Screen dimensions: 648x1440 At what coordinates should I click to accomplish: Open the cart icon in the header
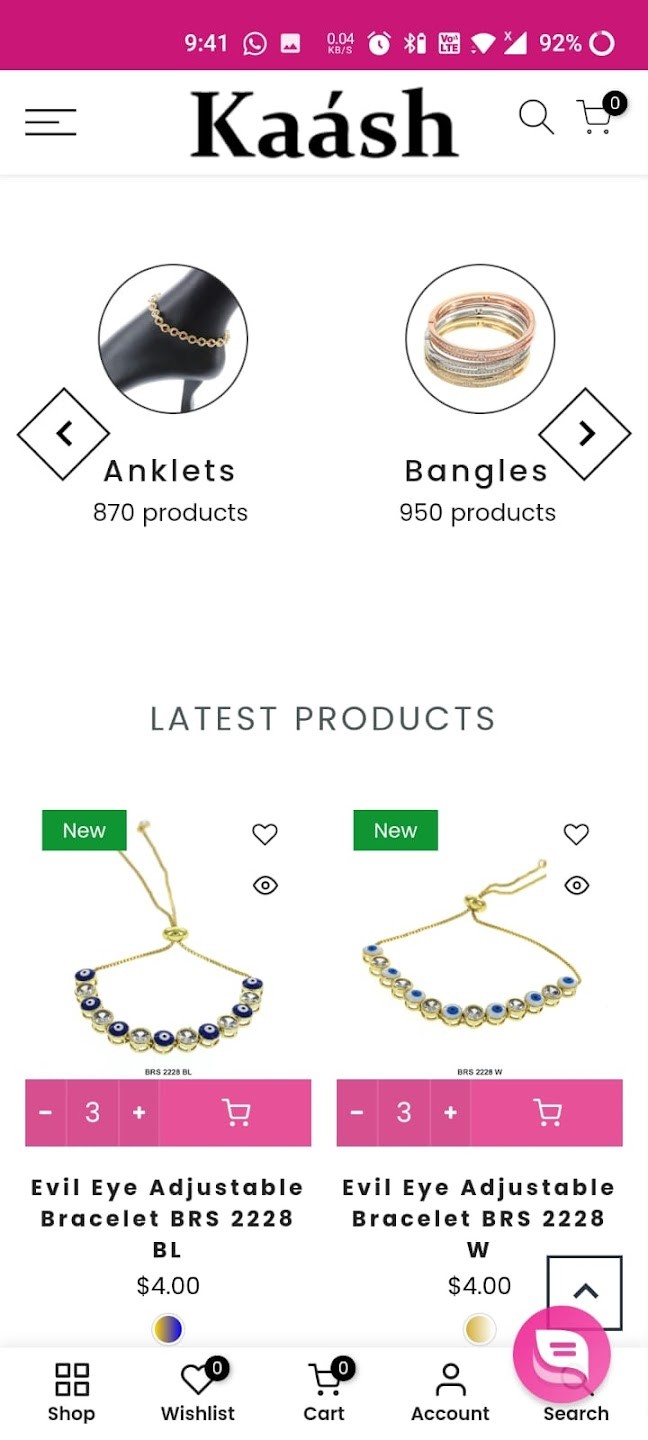pos(597,118)
